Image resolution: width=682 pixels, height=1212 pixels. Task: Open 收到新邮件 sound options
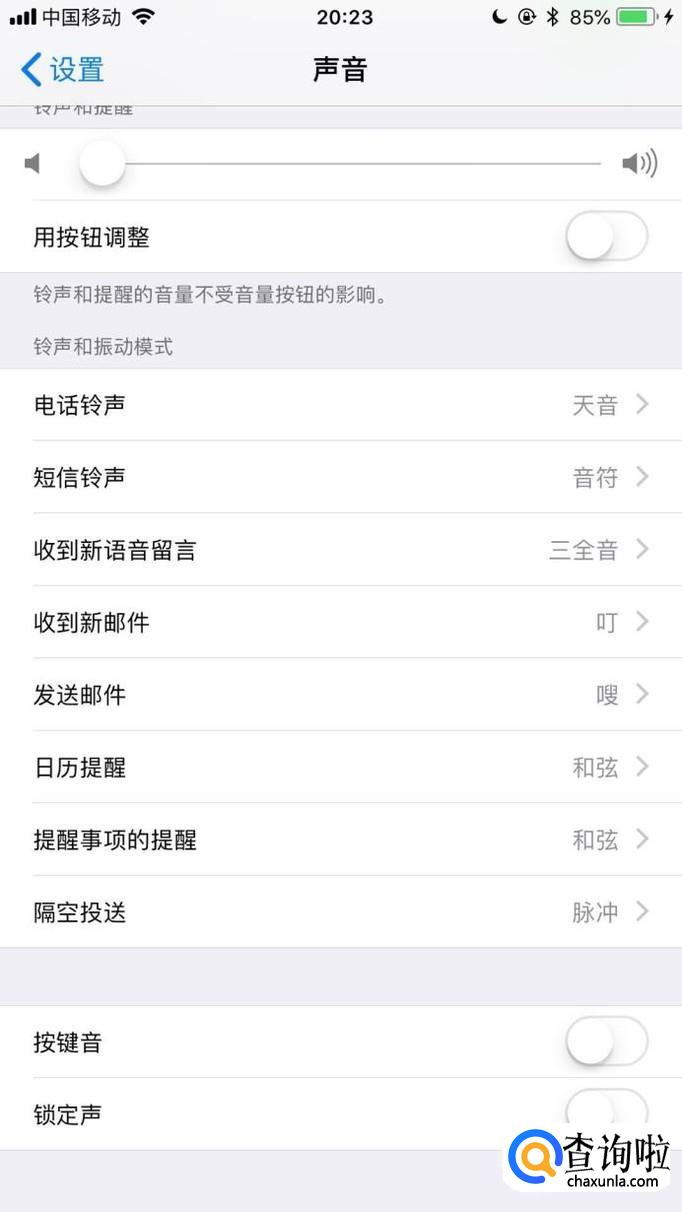click(340, 622)
